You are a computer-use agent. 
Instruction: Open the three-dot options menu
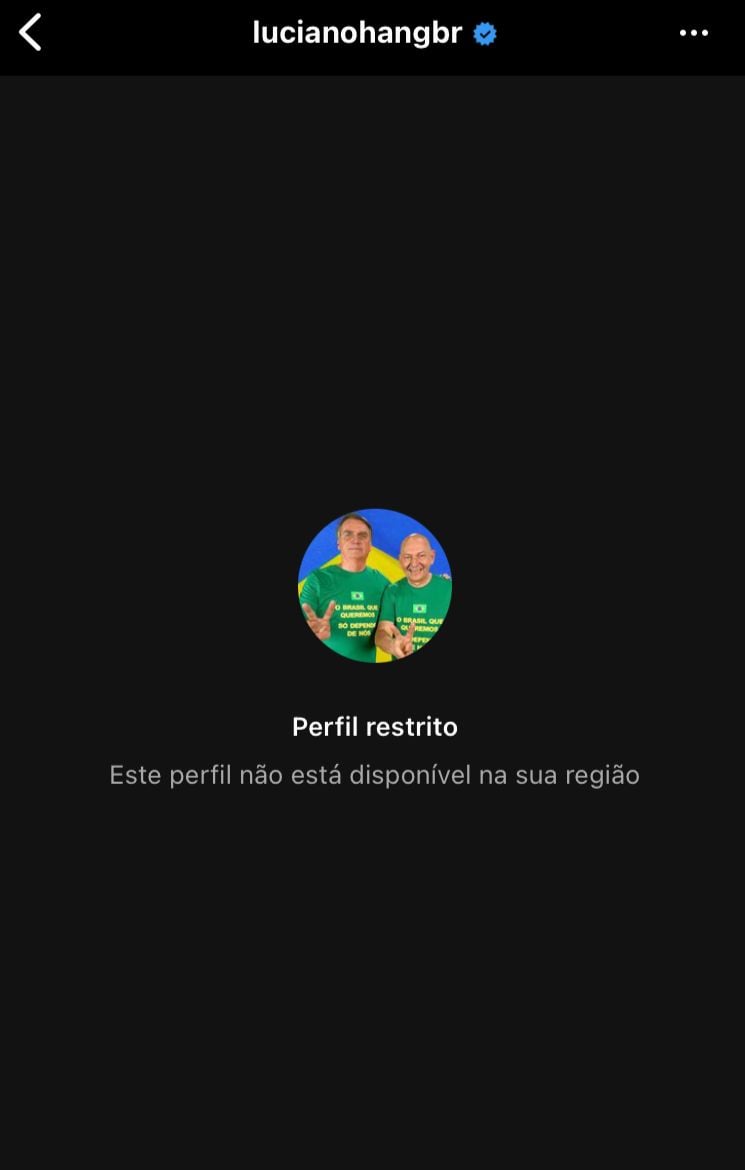(693, 33)
